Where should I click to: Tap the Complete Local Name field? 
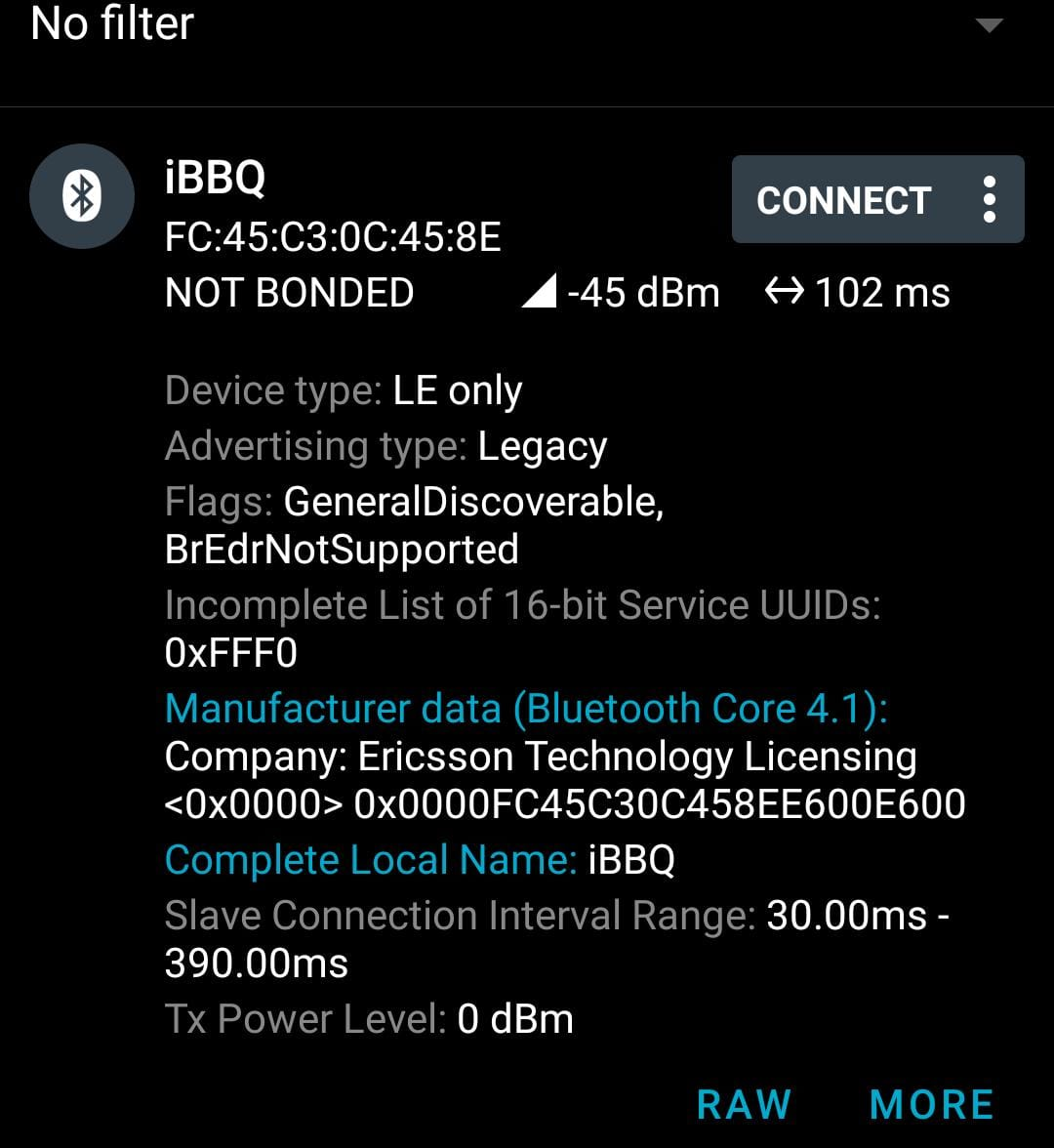(x=420, y=860)
